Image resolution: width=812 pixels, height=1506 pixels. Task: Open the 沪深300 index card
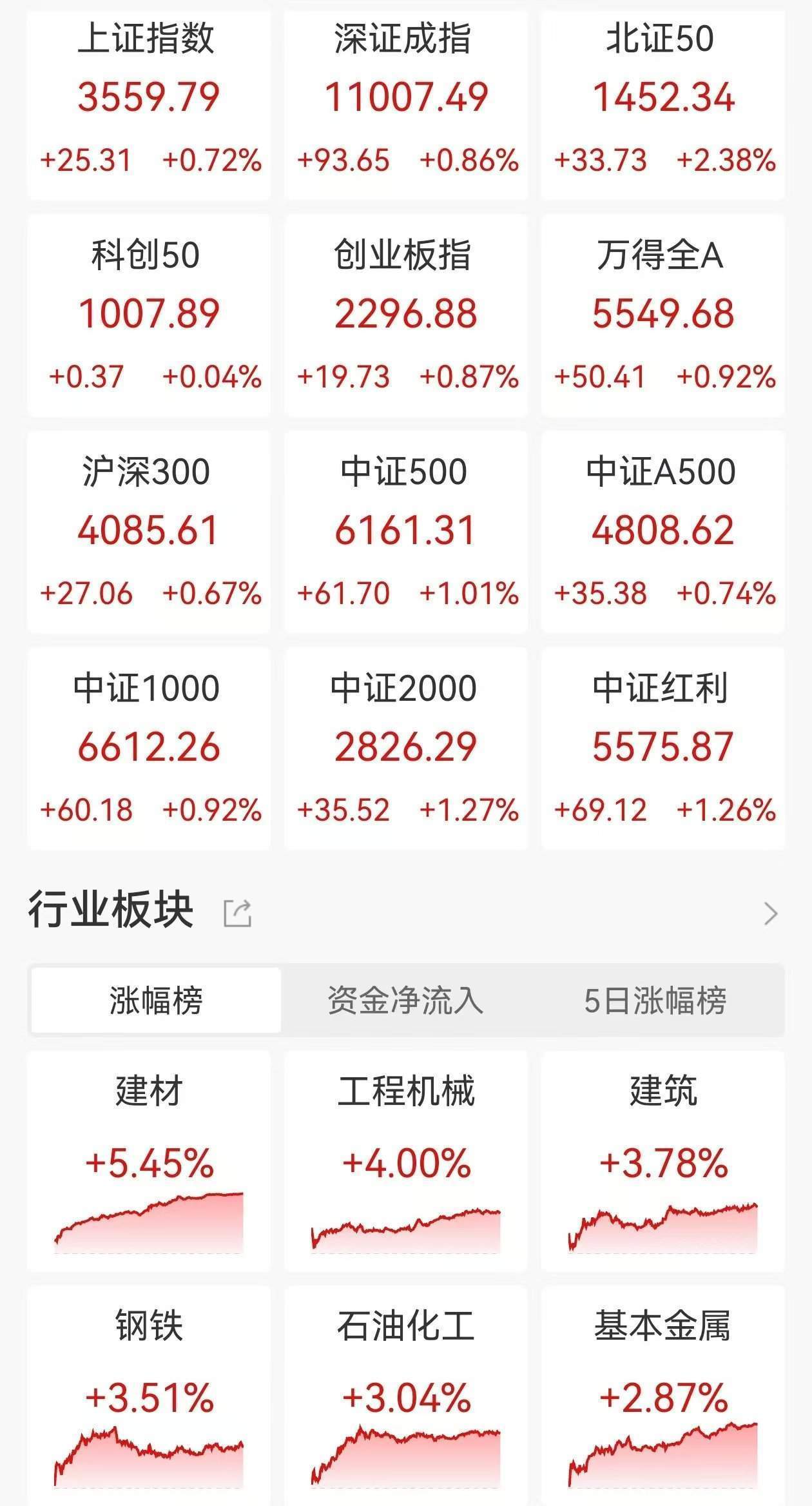(149, 532)
